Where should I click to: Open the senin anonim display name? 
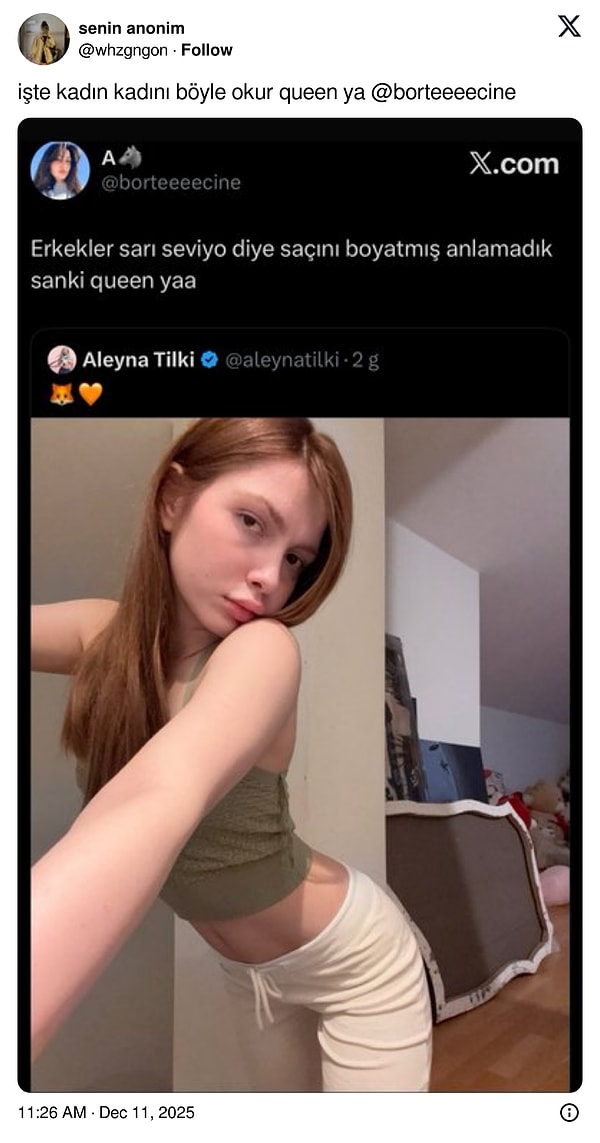pos(131,28)
